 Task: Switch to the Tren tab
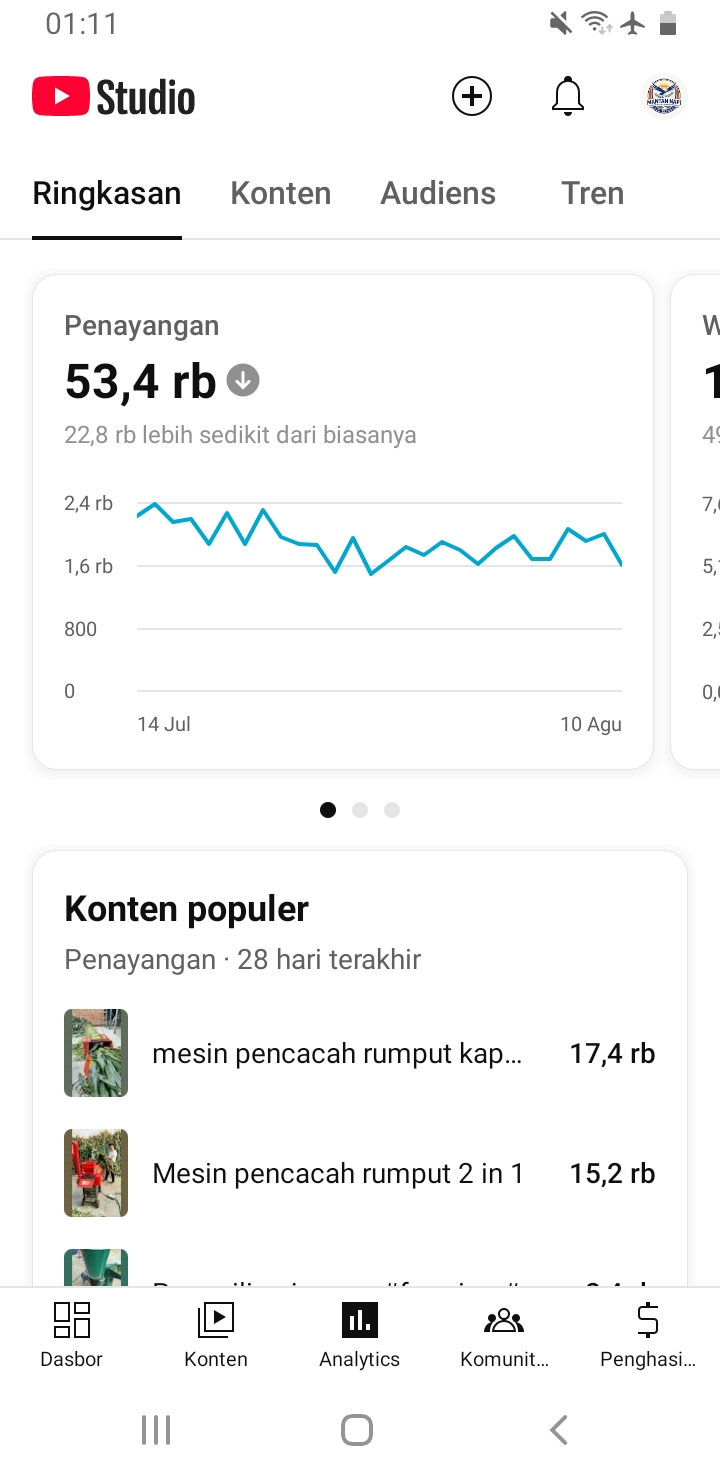(593, 193)
